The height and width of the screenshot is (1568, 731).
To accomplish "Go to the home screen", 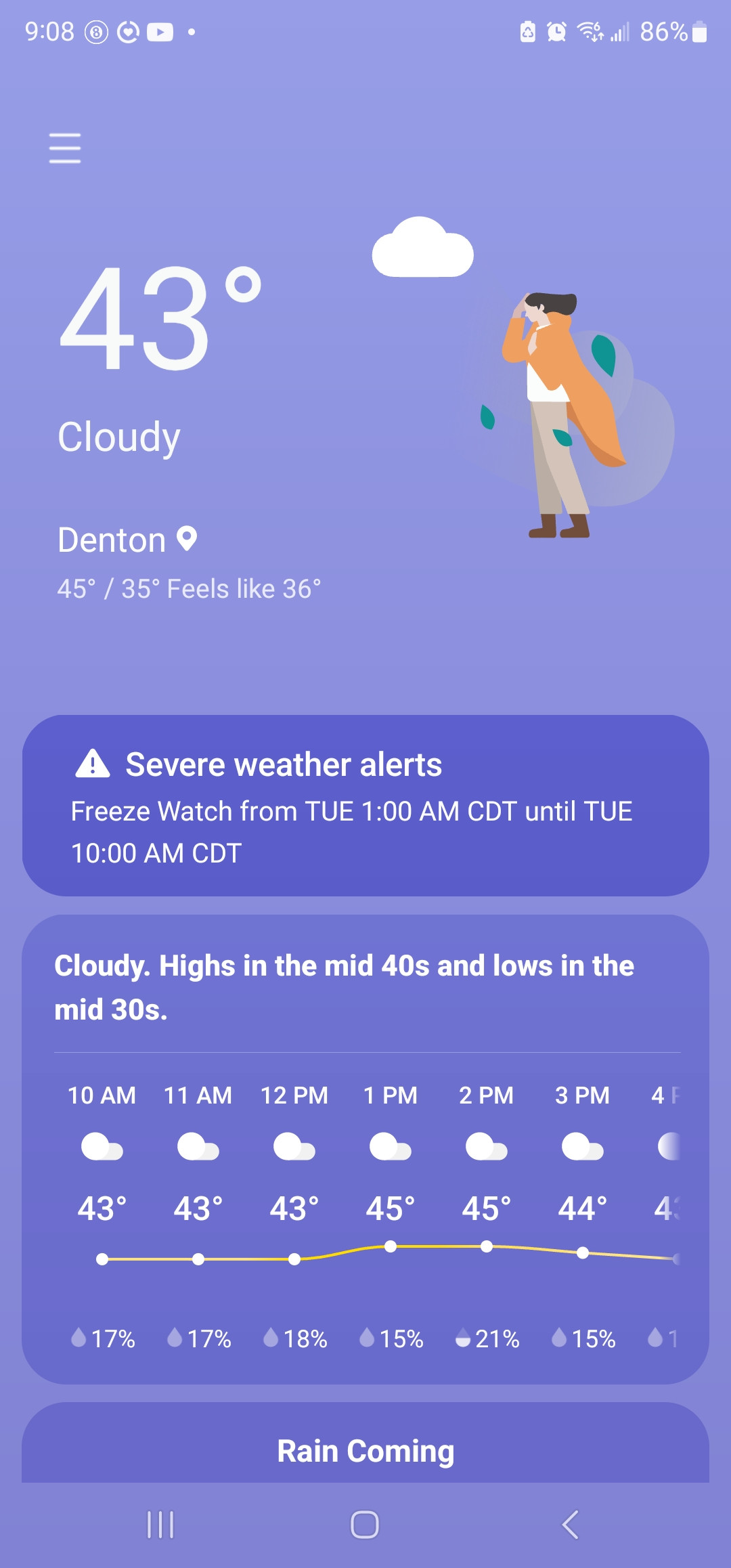I will tap(365, 1525).
